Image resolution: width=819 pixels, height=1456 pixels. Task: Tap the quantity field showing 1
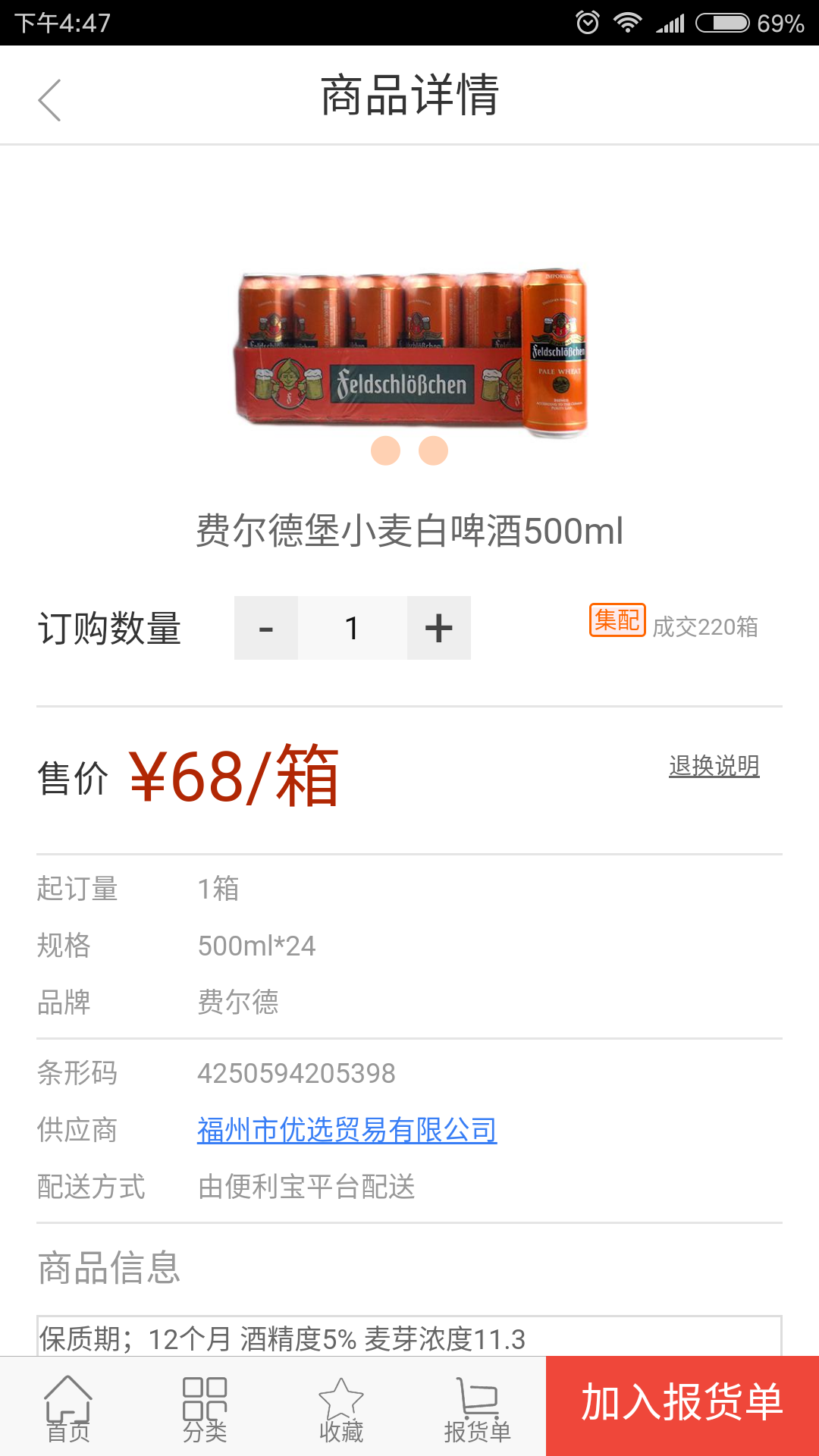[x=353, y=628]
